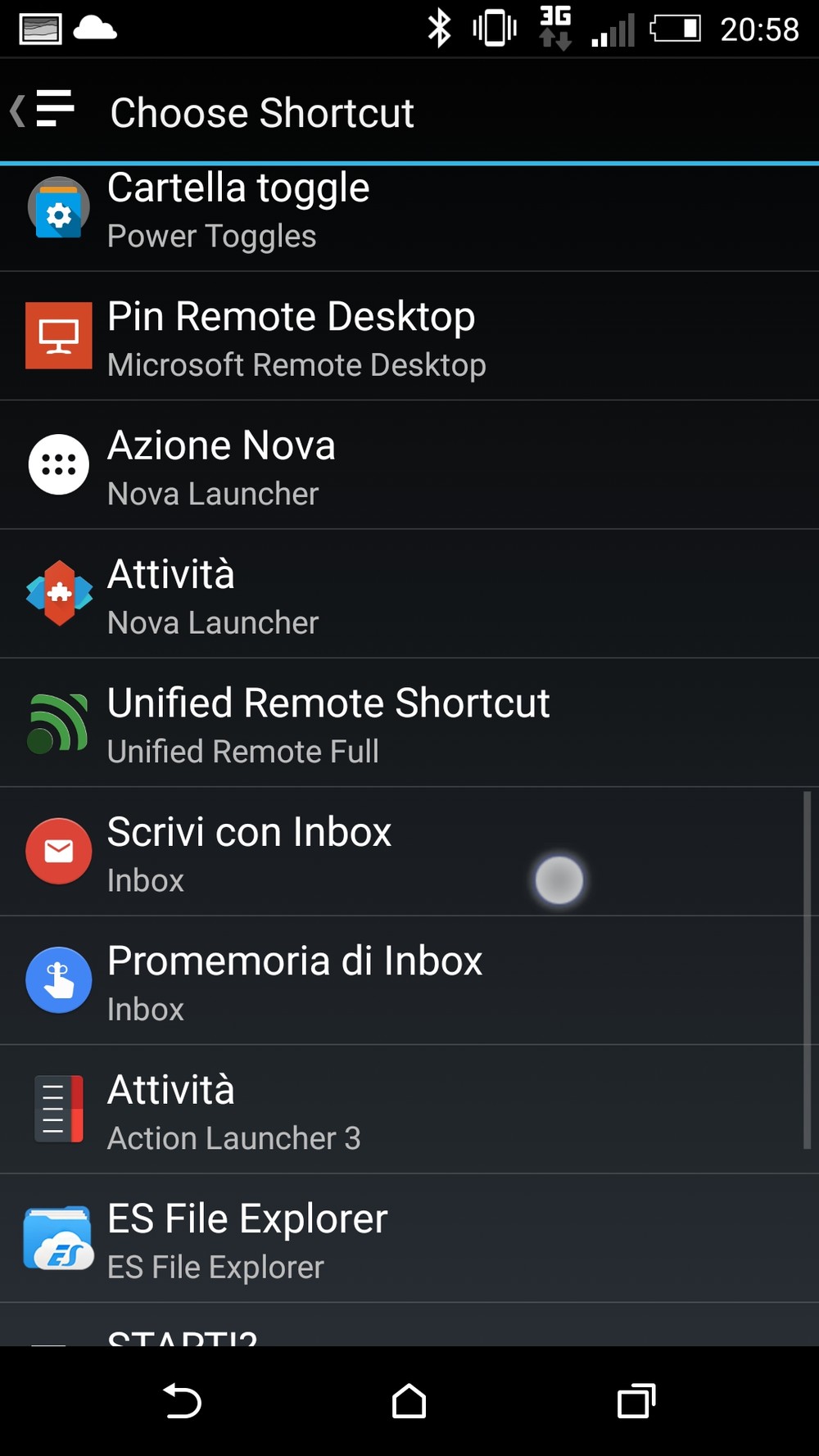Open the recent apps view
819x1456 pixels.
coord(636,1400)
